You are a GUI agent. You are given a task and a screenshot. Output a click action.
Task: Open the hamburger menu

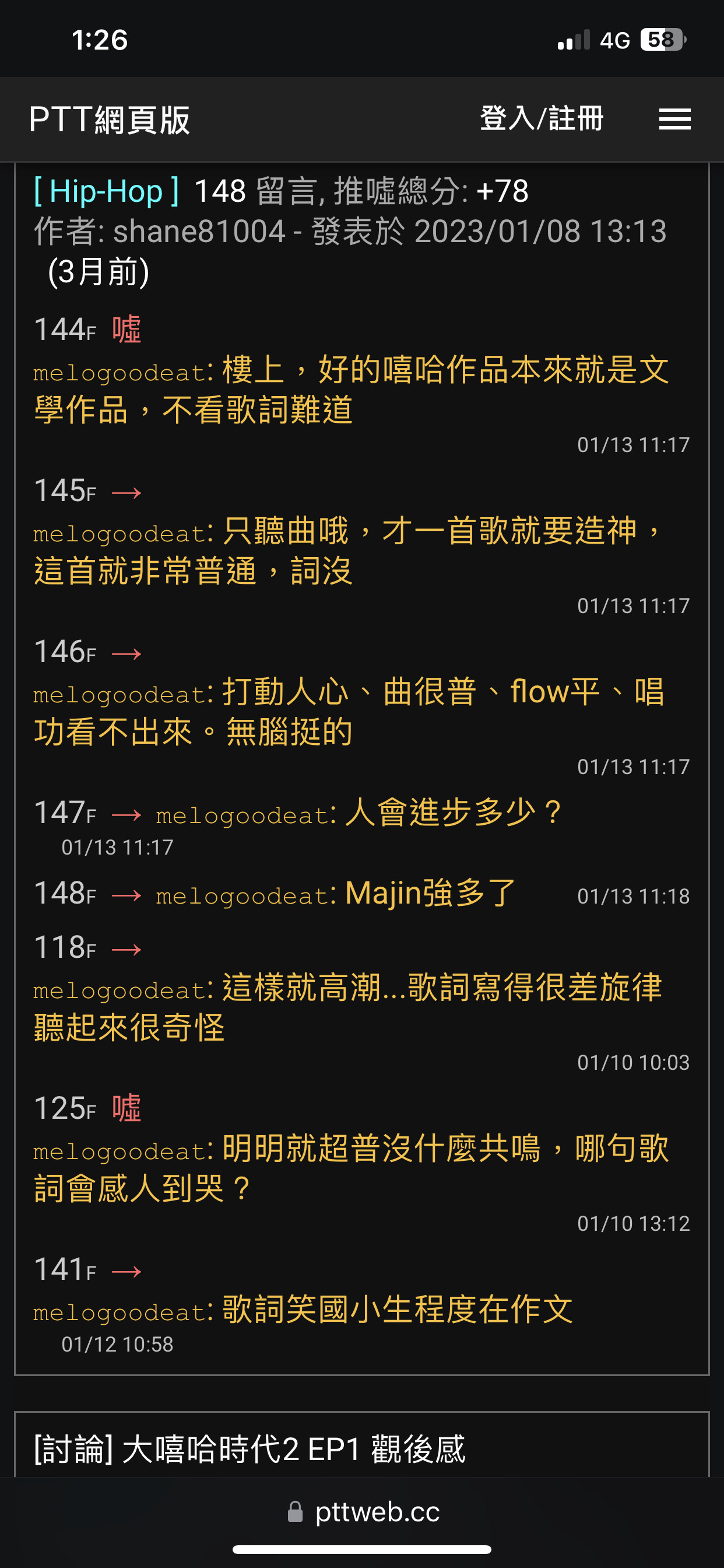(x=674, y=118)
